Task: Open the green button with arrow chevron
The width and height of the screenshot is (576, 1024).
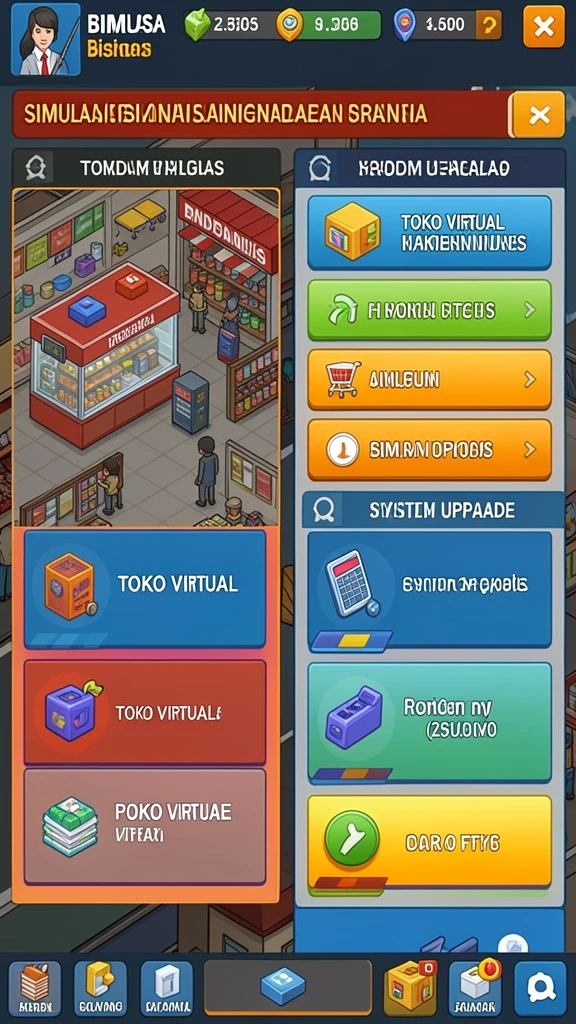Action: click(x=430, y=310)
